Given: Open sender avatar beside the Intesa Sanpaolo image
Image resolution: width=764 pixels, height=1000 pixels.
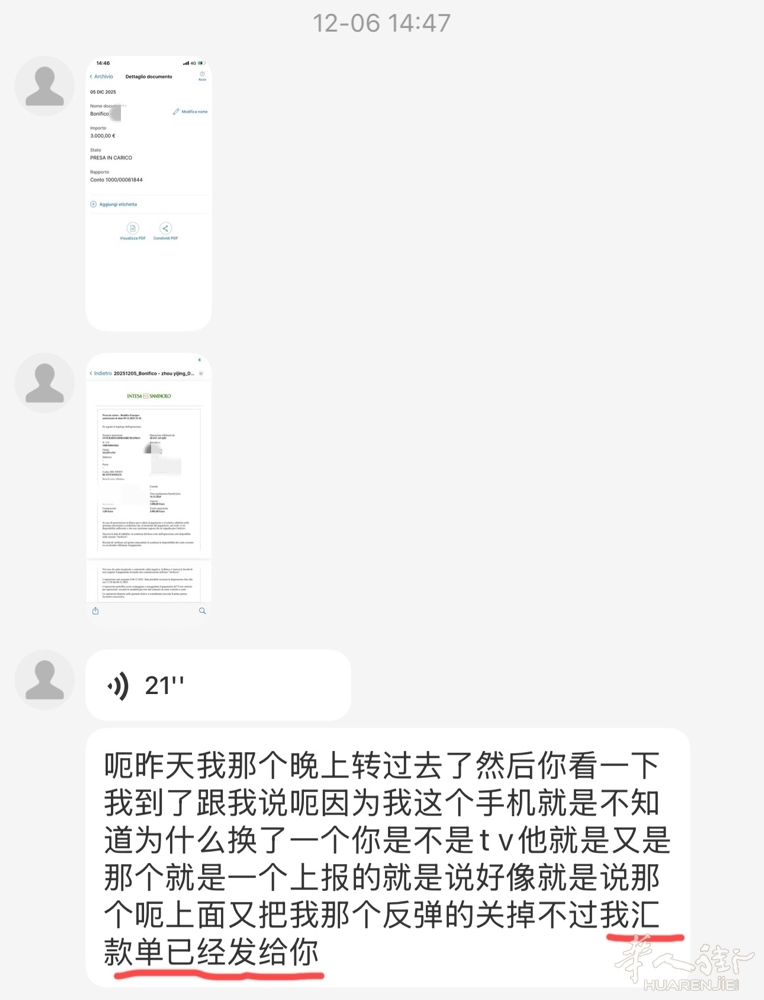Looking at the screenshot, I should (x=45, y=383).
